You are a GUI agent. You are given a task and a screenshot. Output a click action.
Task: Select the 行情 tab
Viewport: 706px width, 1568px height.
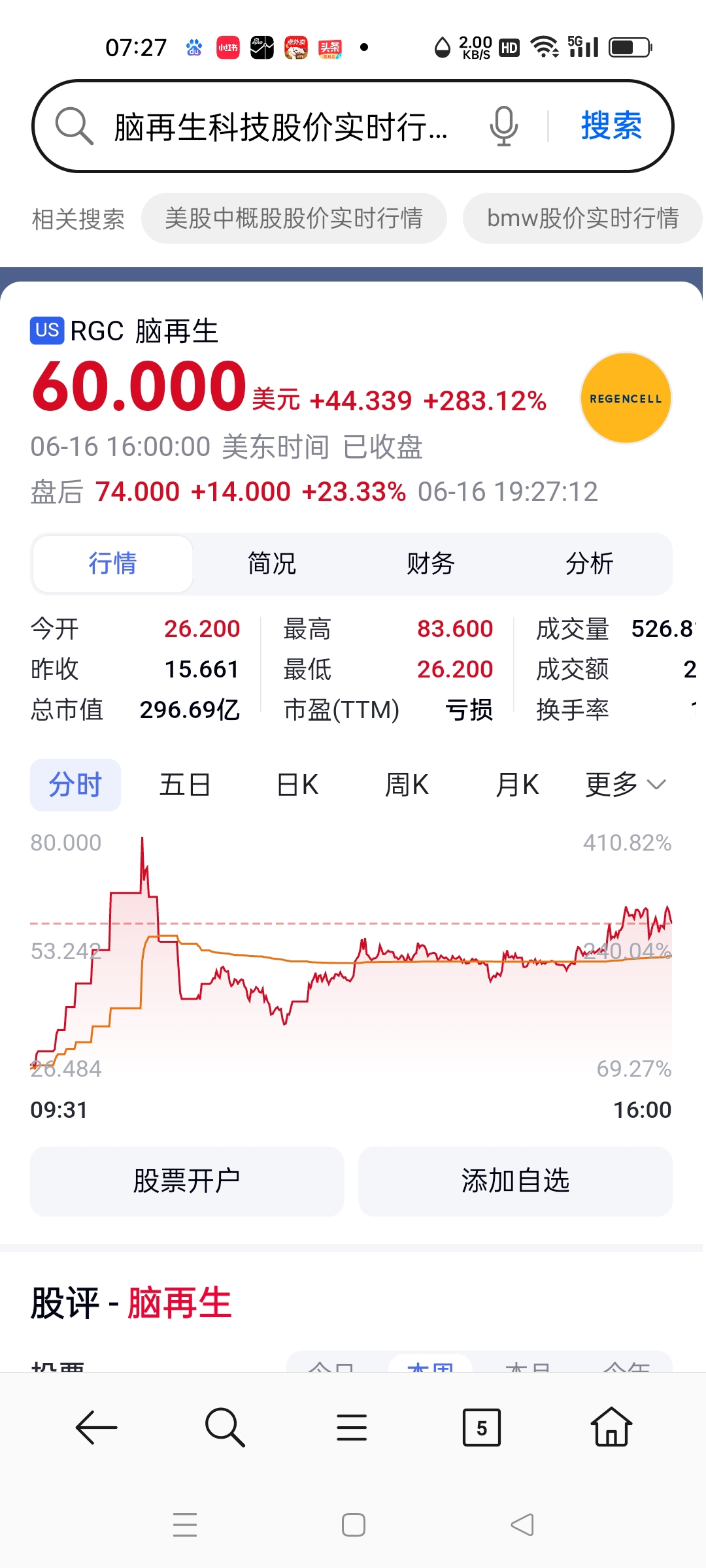(113, 563)
